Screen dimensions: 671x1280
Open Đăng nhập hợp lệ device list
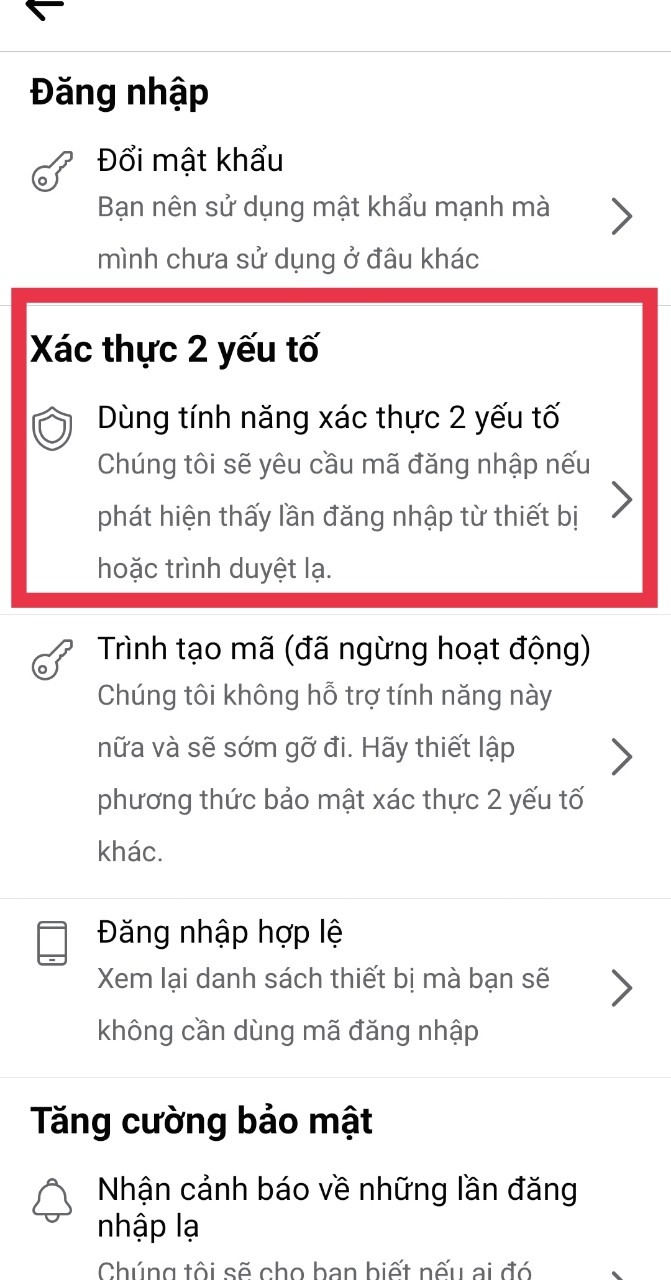coord(335,987)
